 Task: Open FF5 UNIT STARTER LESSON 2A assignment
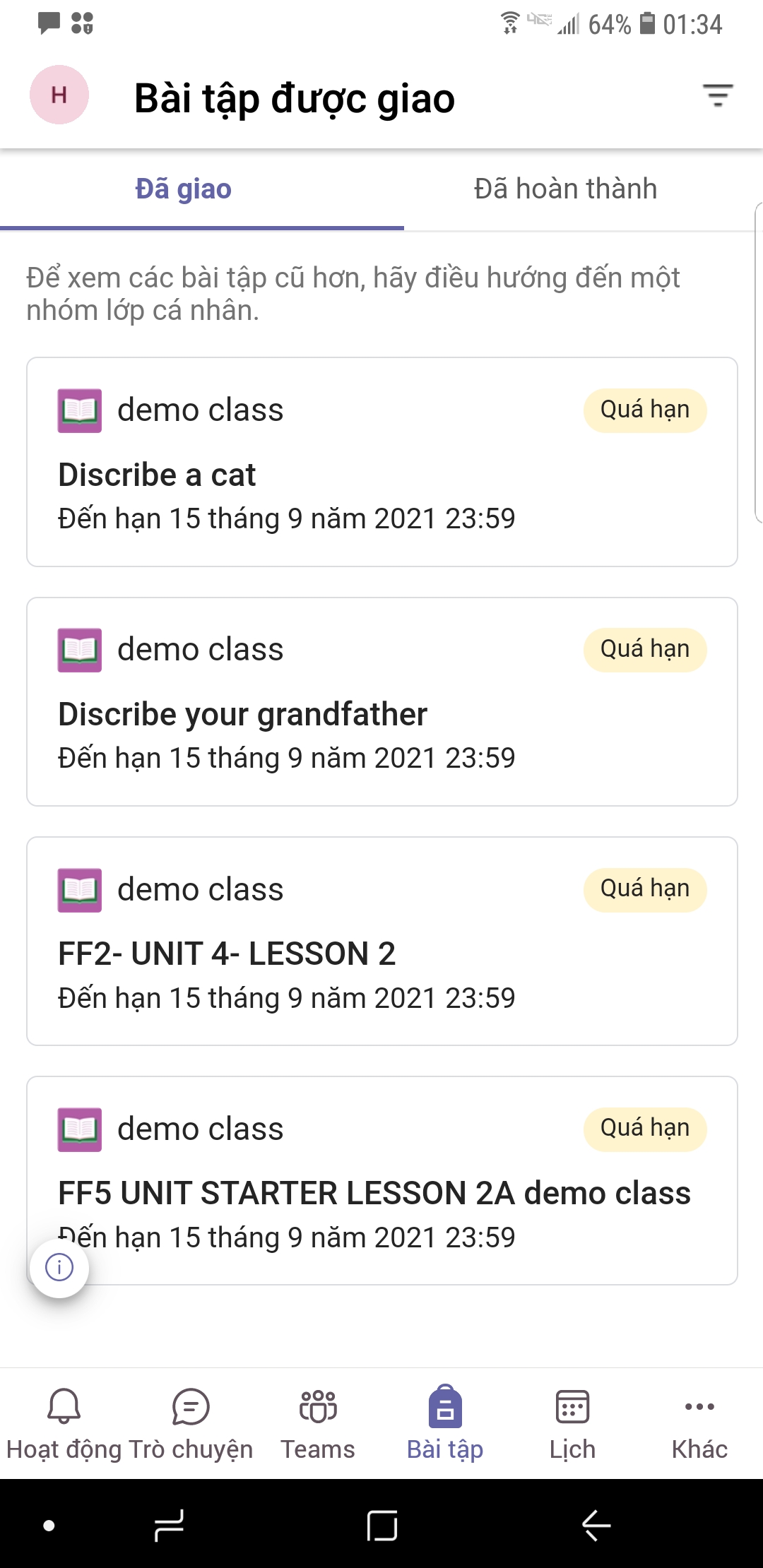(x=382, y=1180)
